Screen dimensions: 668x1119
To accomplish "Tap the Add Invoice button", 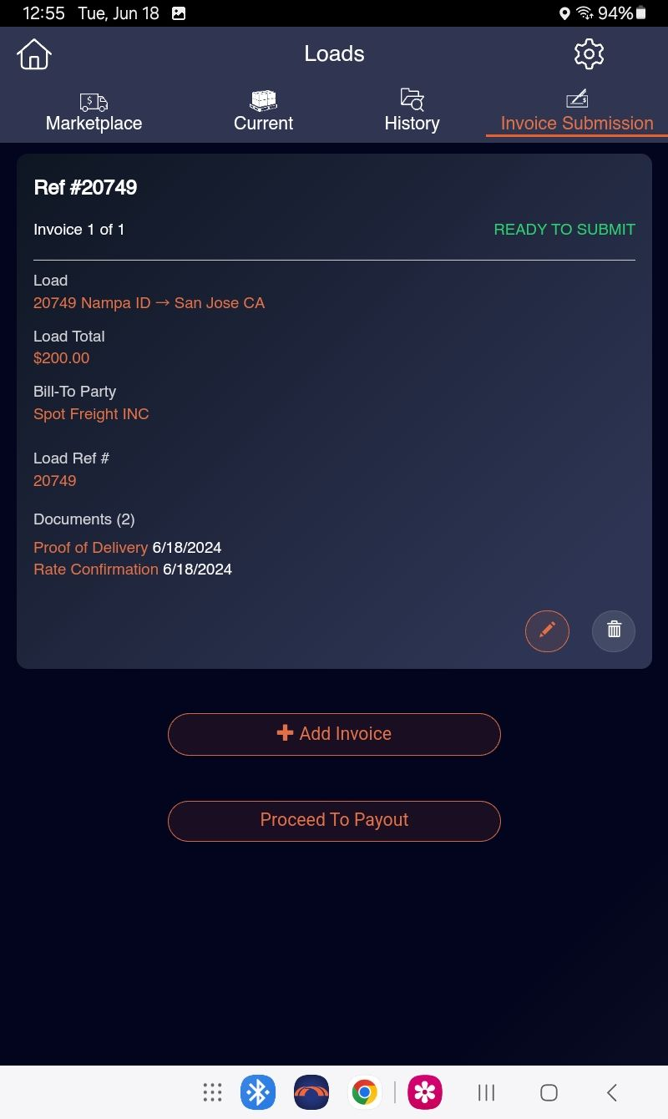I will coord(334,734).
